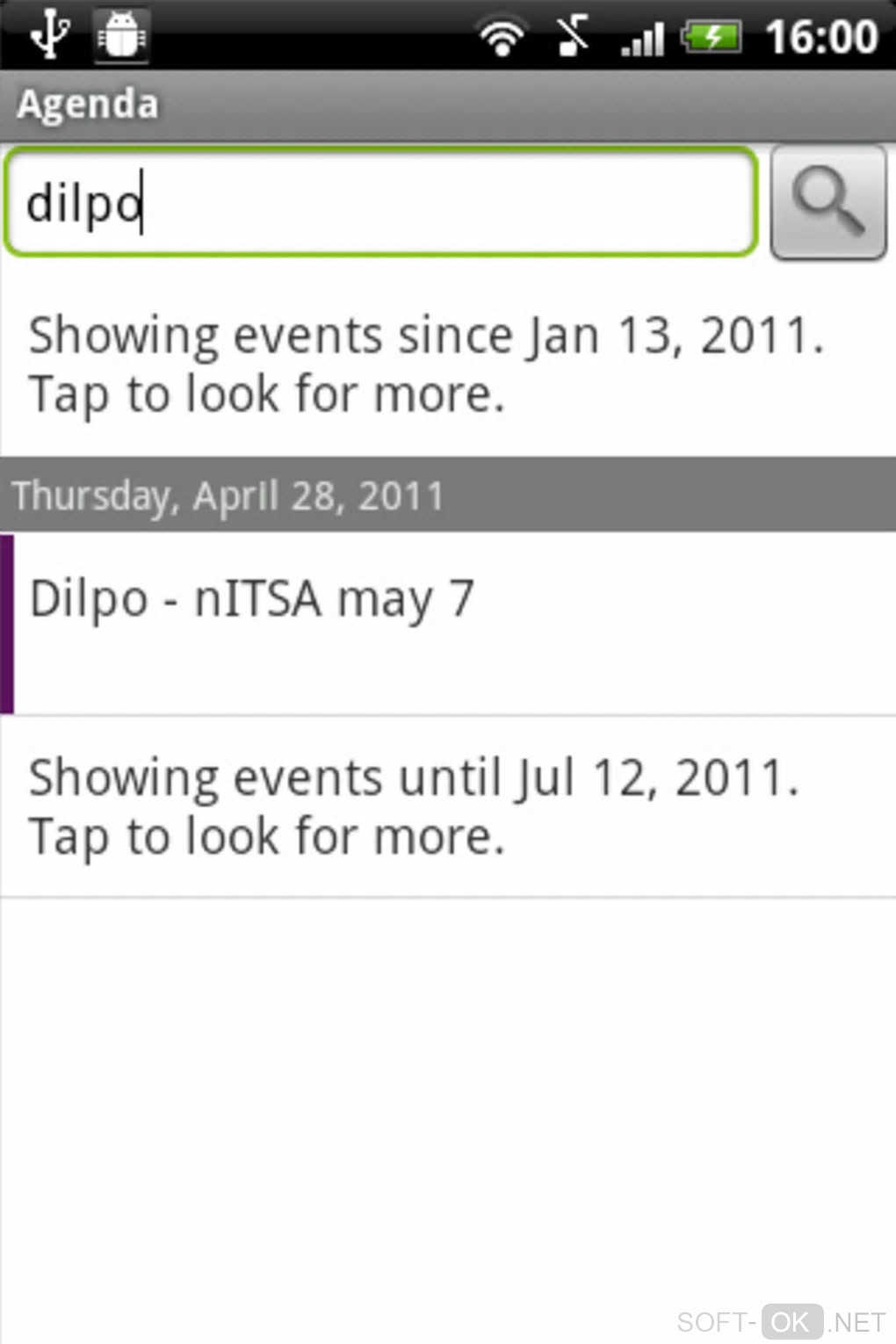Run the search with the magnifier button
The image size is (896, 1344).
coord(827,203)
